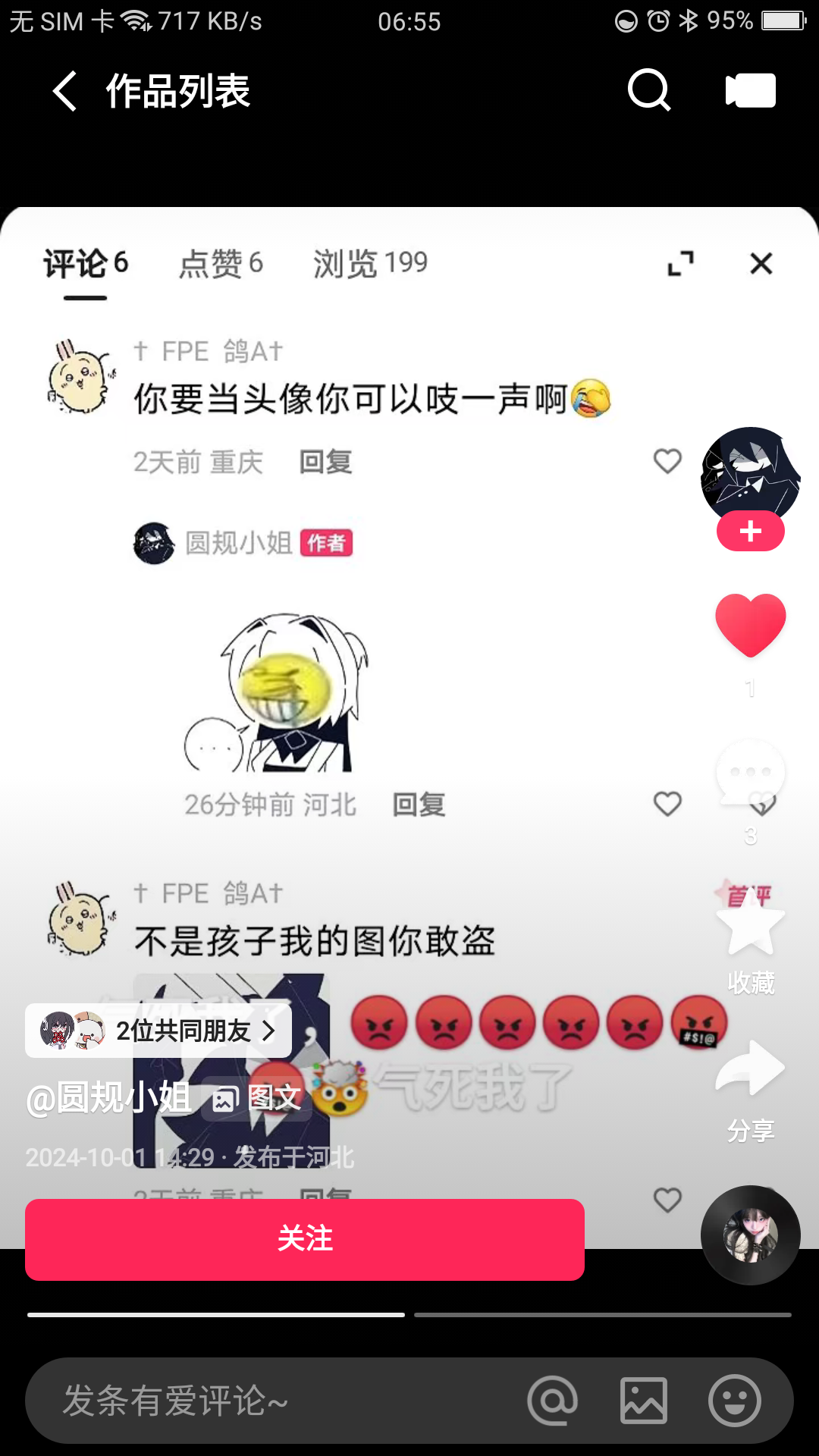Switch to the 浏览 199 tab
Image resolution: width=819 pixels, height=1456 pixels.
[x=370, y=263]
